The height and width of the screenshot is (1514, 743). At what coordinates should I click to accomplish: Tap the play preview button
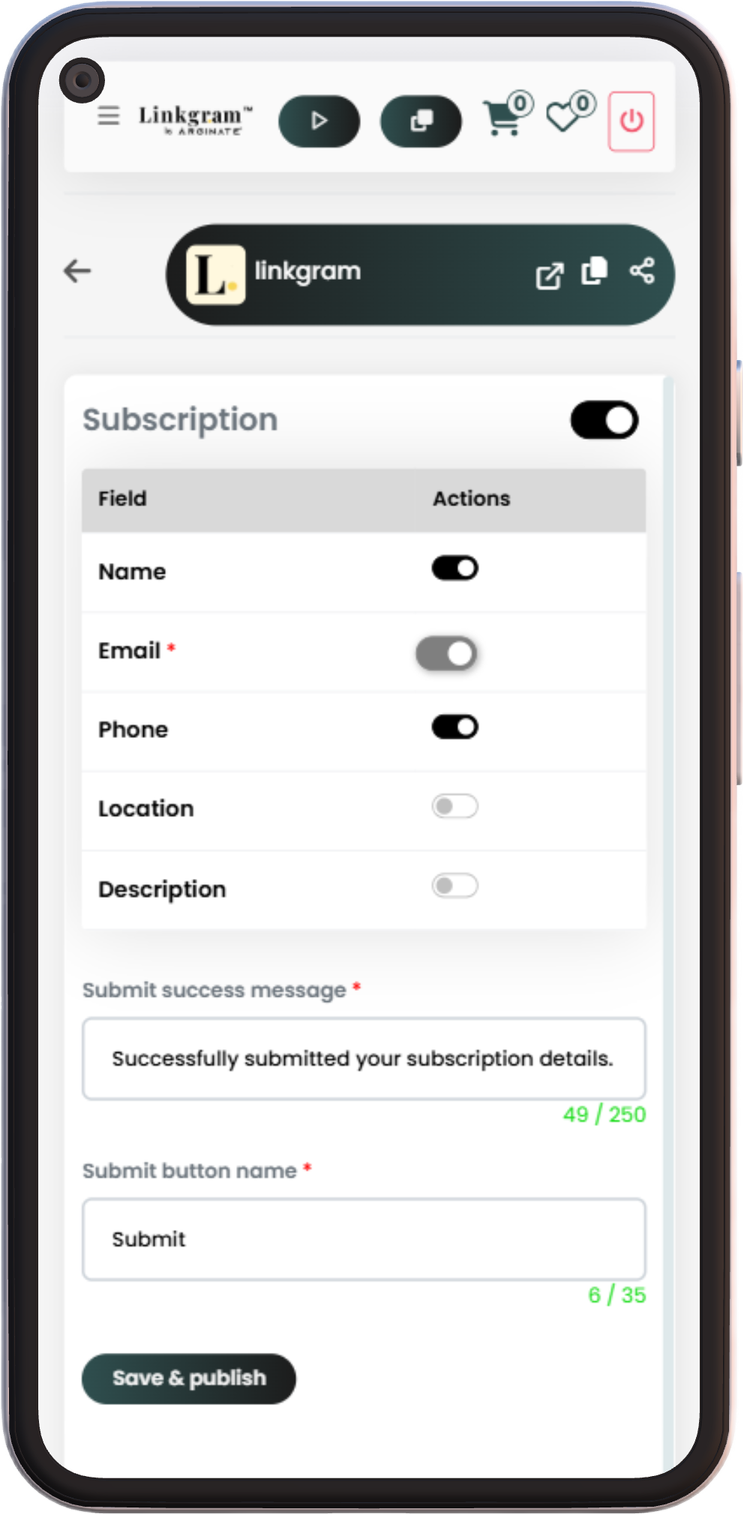(319, 121)
